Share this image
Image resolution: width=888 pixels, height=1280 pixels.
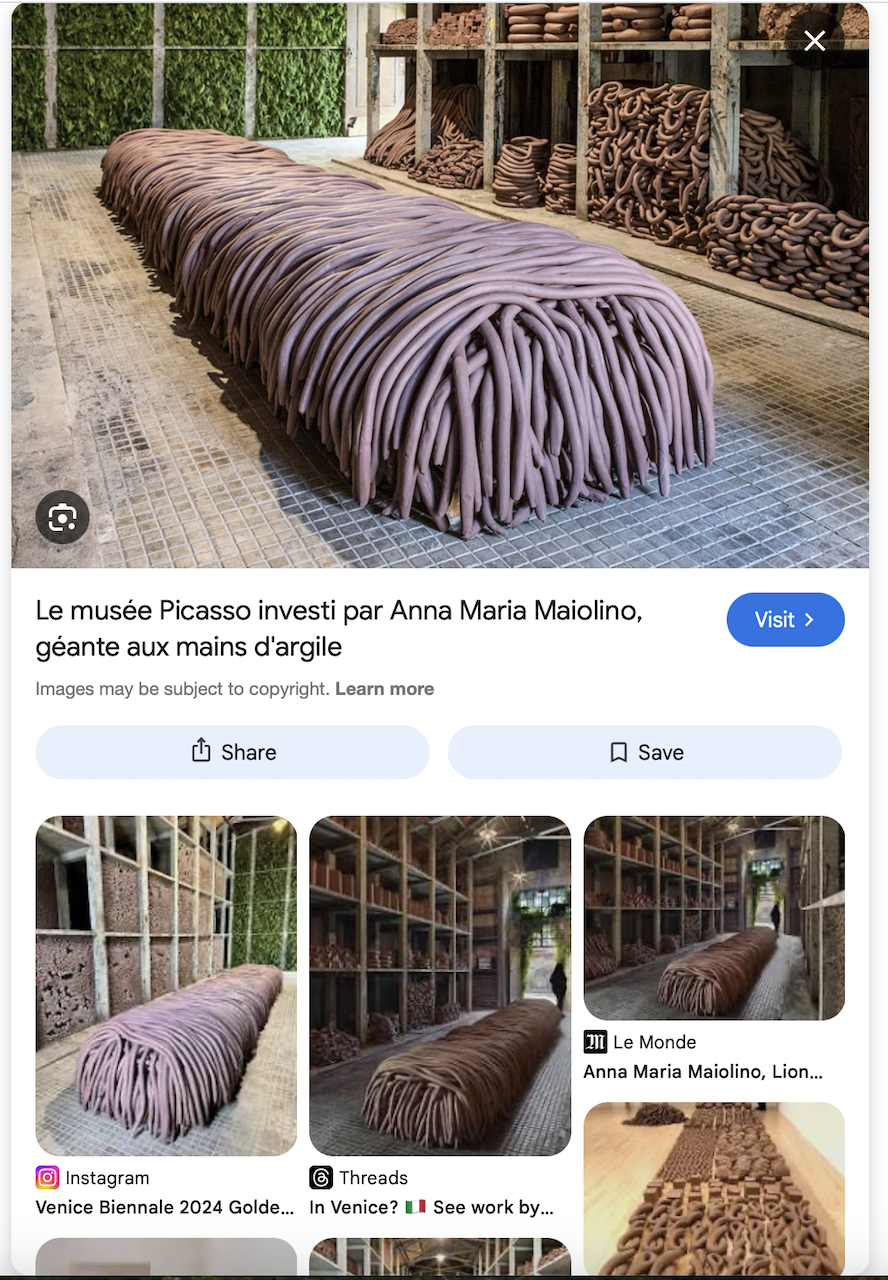click(232, 752)
